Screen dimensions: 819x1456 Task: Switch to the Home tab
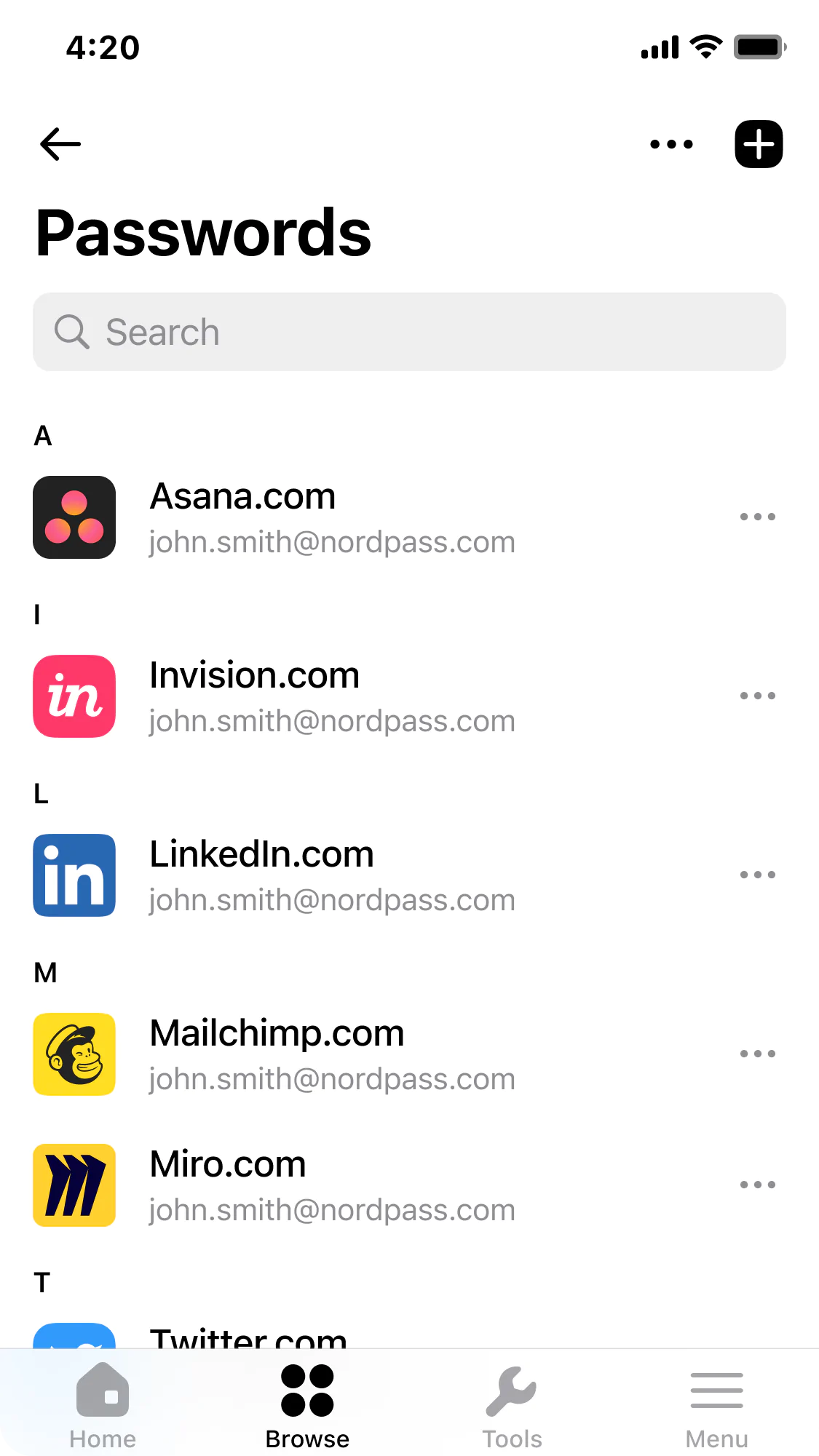(103, 1407)
